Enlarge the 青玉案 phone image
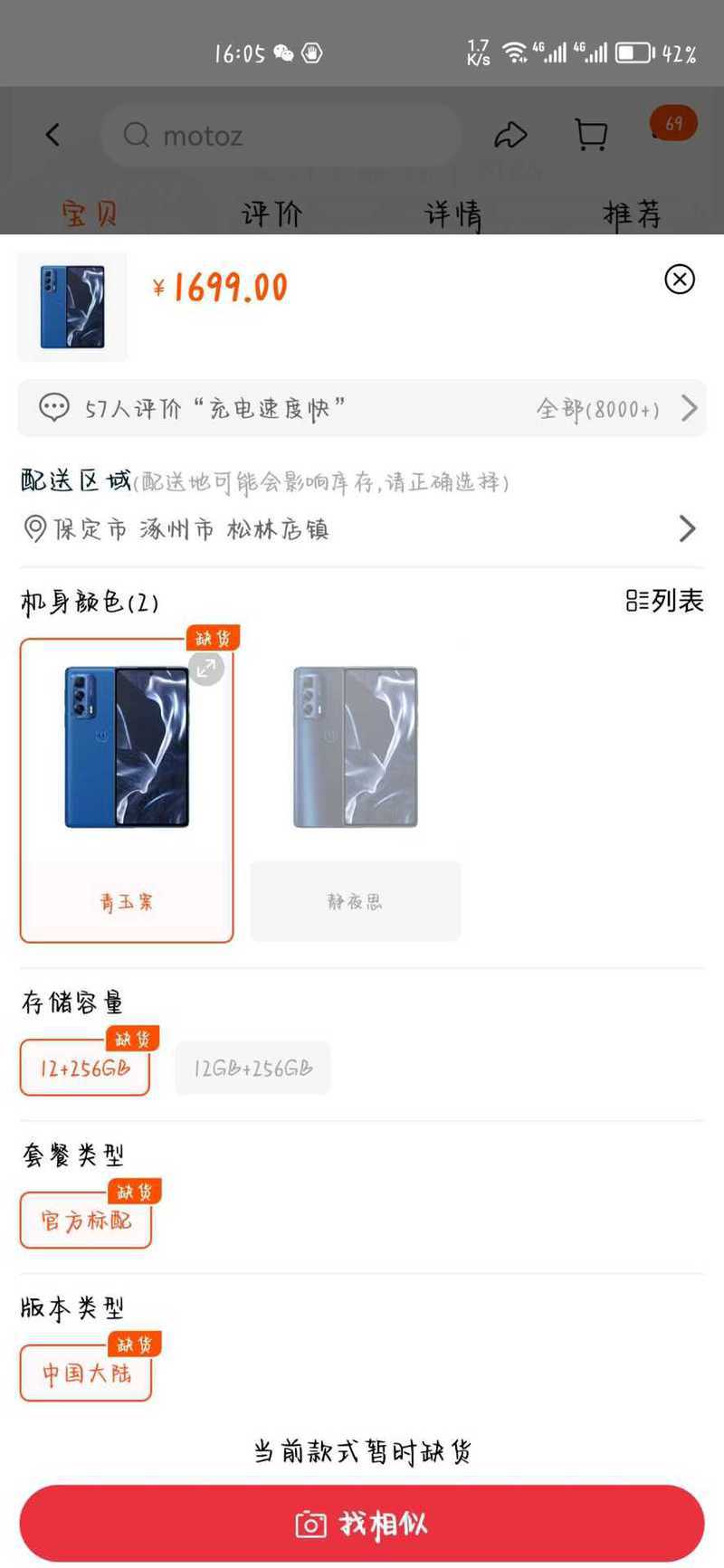 [x=206, y=669]
